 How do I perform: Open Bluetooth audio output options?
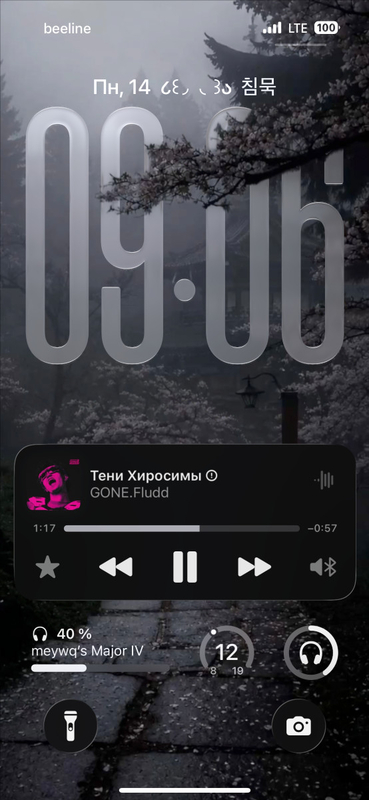coord(323,567)
